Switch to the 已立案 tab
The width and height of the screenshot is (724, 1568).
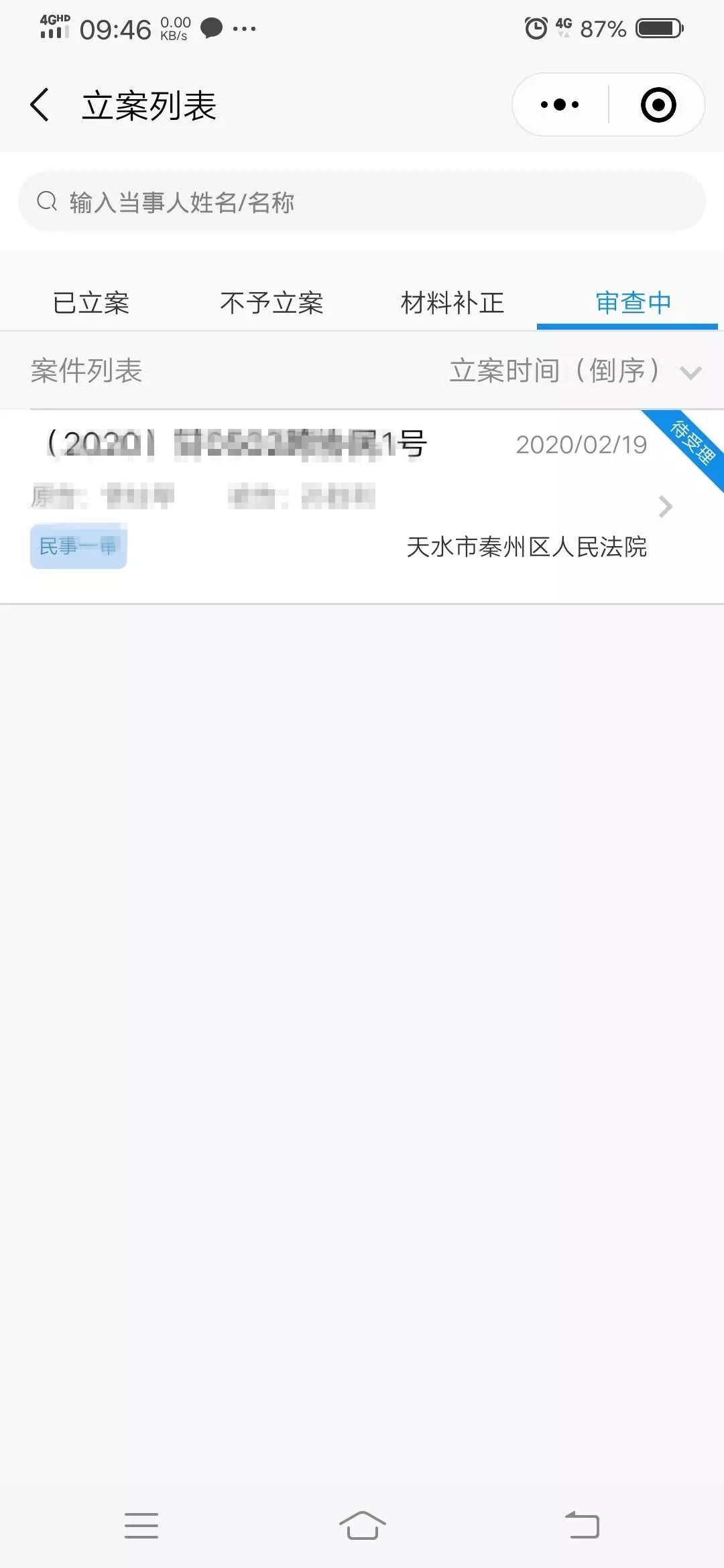(x=91, y=303)
